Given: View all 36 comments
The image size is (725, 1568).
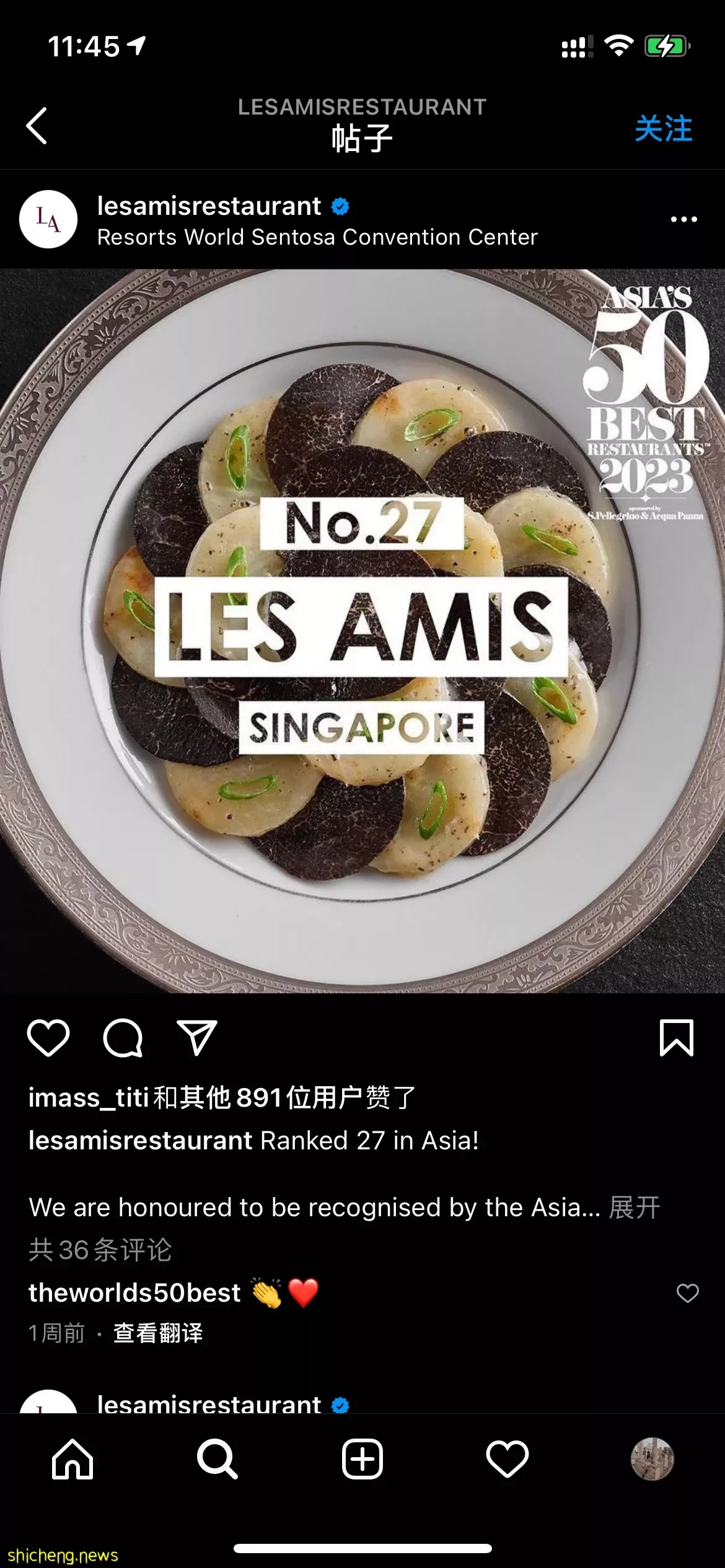Looking at the screenshot, I should [100, 1250].
